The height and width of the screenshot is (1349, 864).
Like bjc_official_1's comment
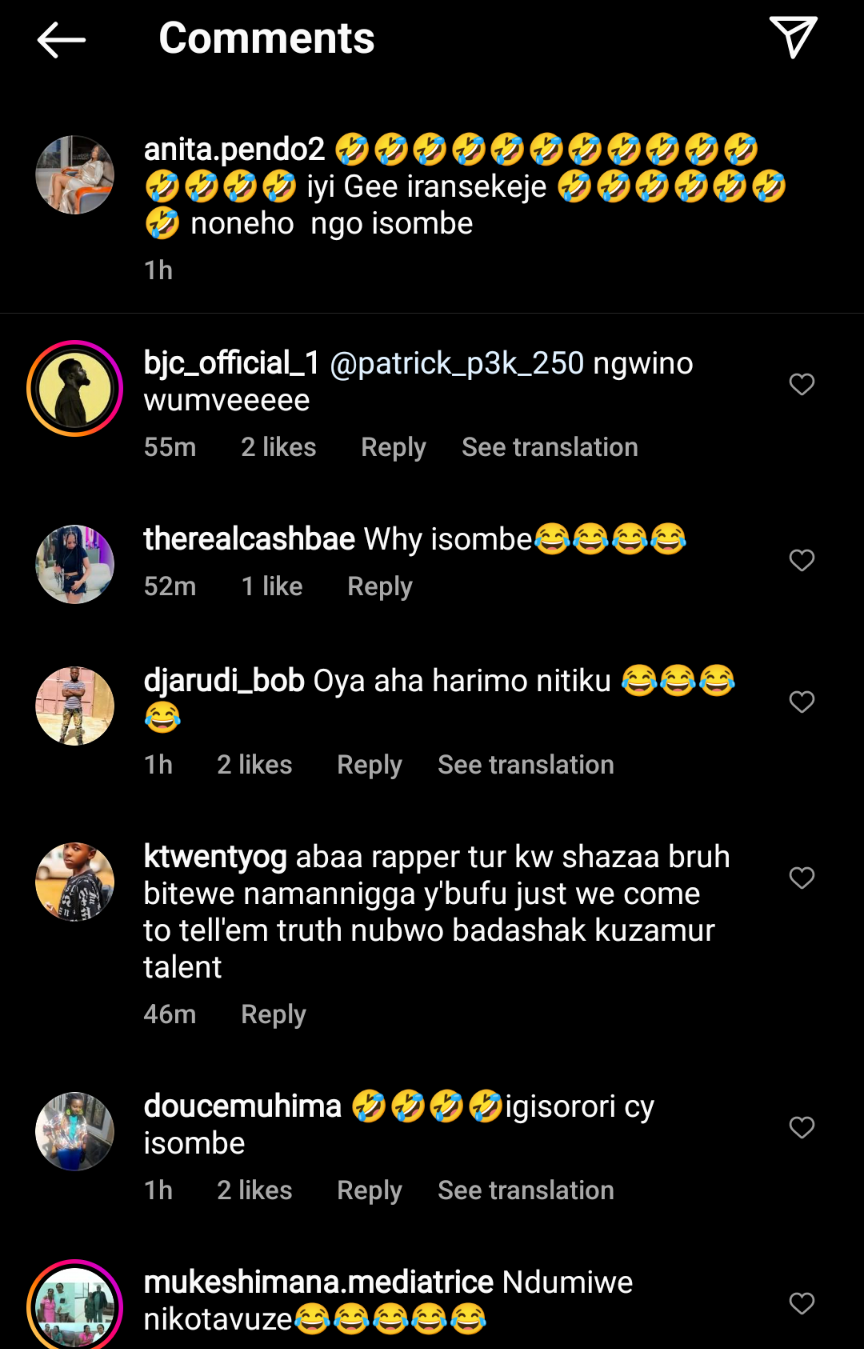pyautogui.click(x=802, y=385)
